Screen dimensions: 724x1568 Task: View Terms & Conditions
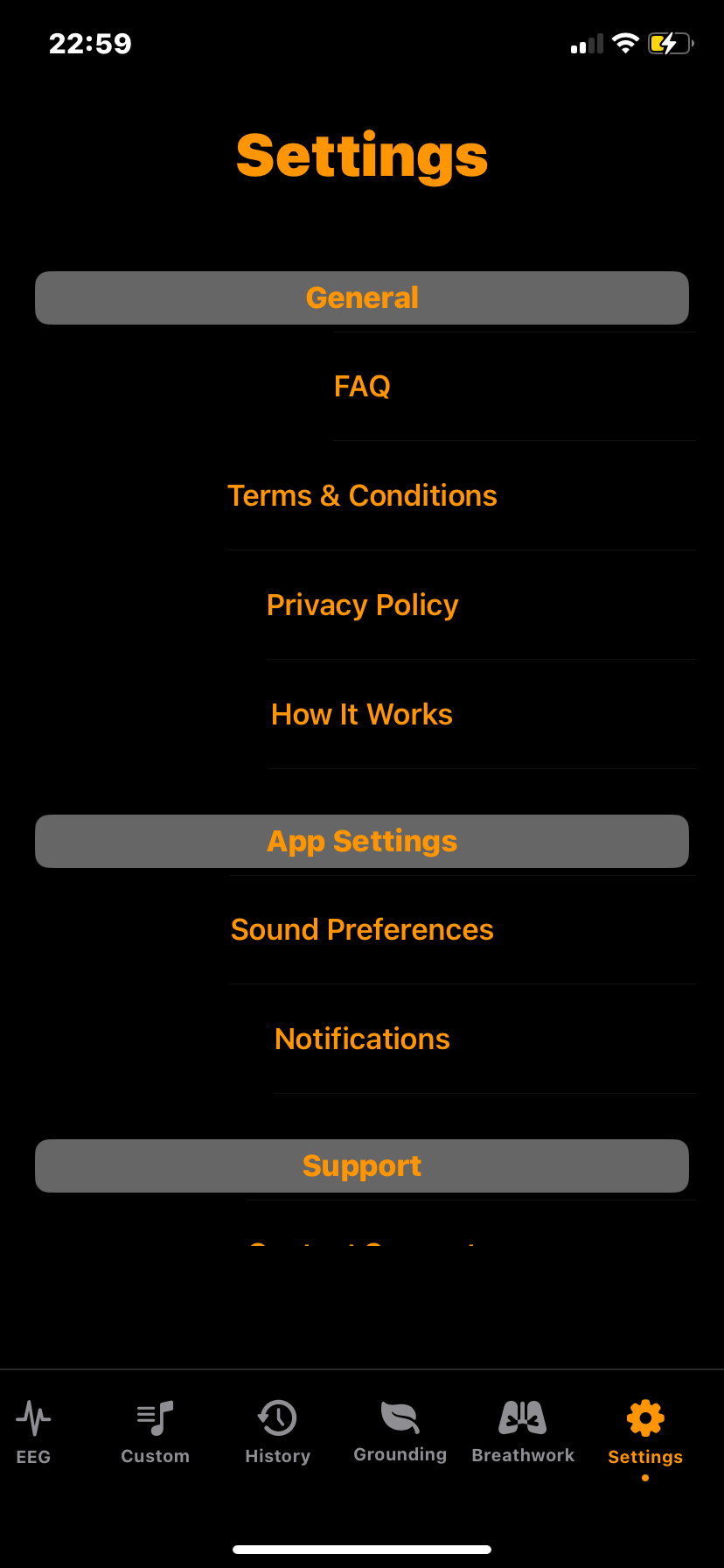pyautogui.click(x=362, y=495)
